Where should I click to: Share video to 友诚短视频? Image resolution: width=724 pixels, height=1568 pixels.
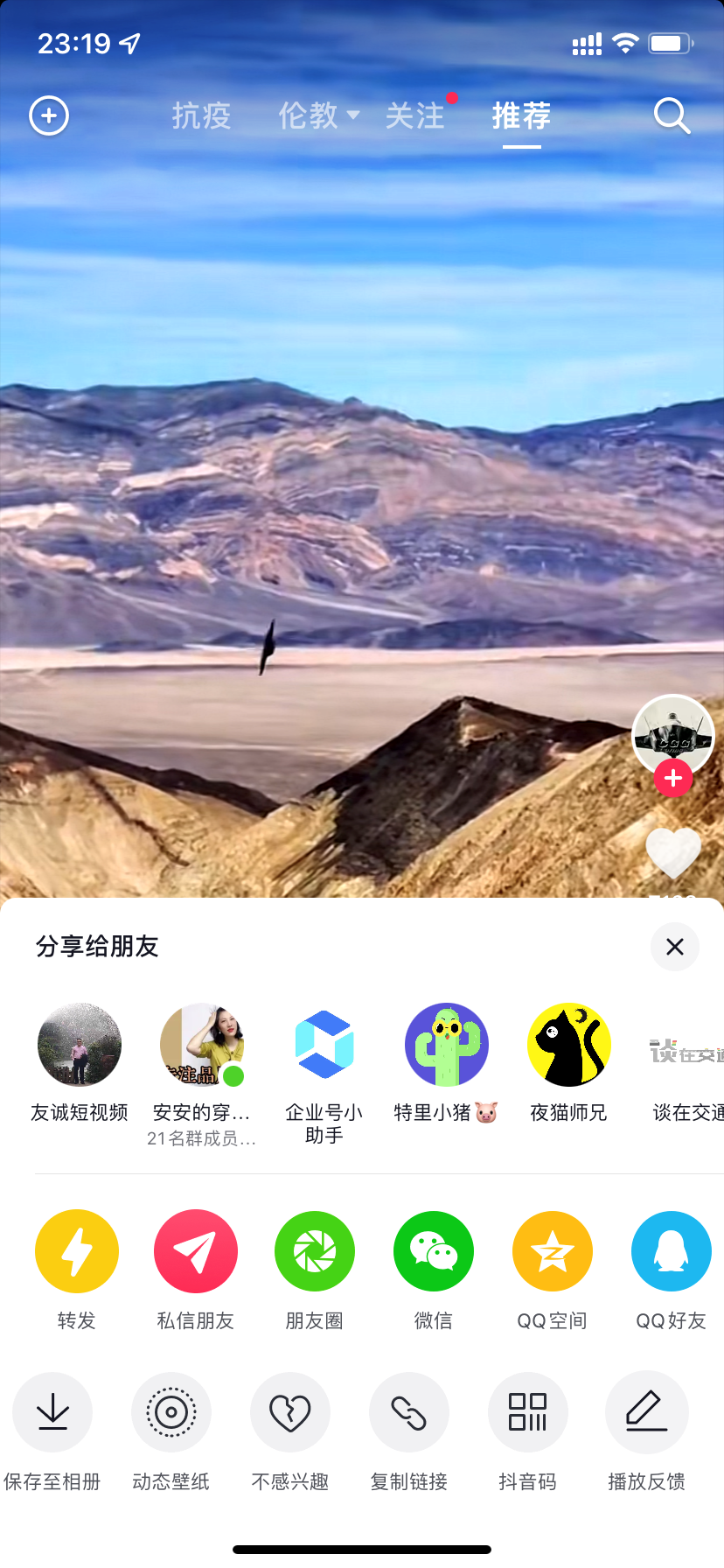coord(80,1045)
